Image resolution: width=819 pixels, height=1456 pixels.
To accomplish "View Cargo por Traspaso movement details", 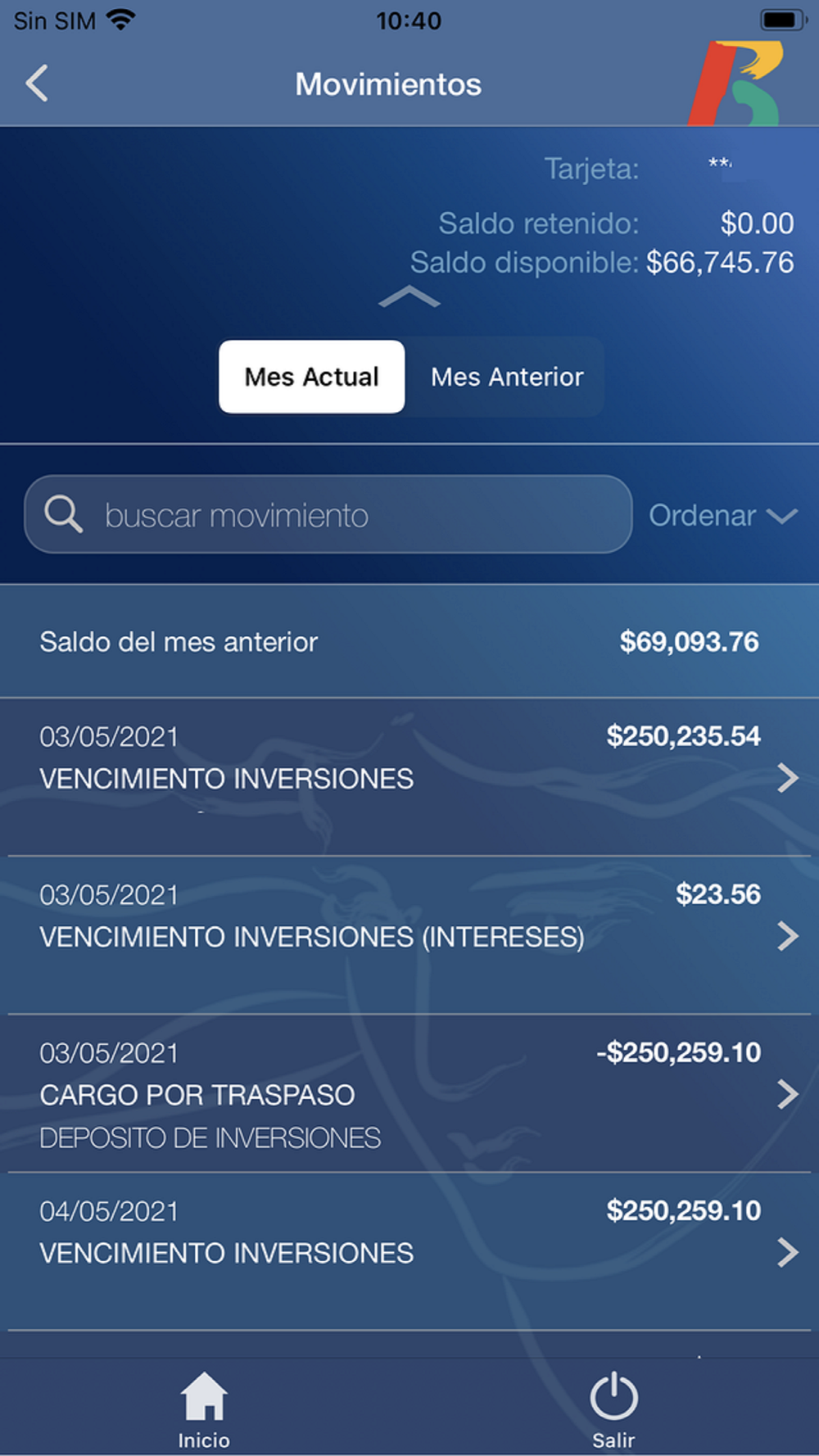I will click(x=409, y=1093).
